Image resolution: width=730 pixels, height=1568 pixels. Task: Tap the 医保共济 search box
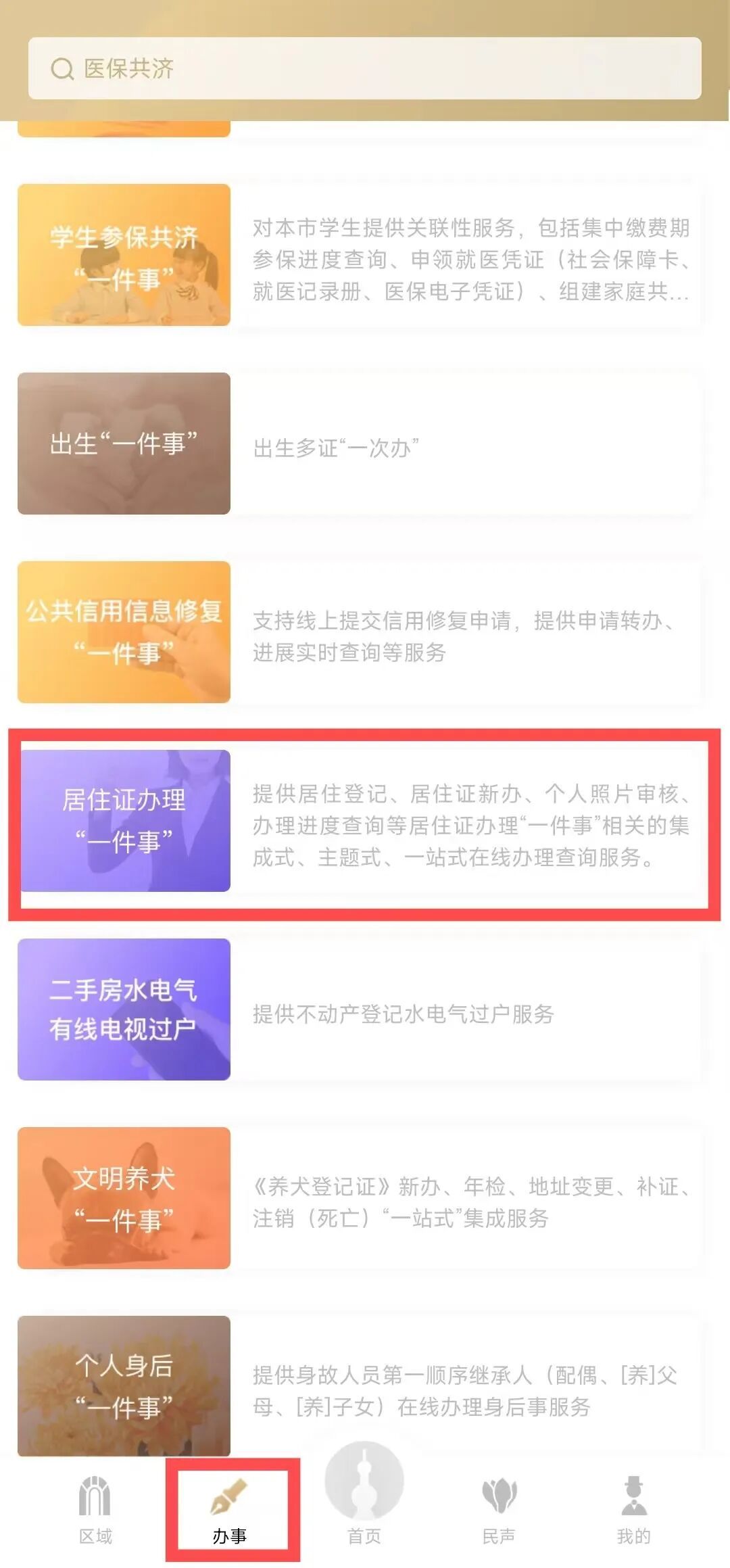click(x=365, y=68)
